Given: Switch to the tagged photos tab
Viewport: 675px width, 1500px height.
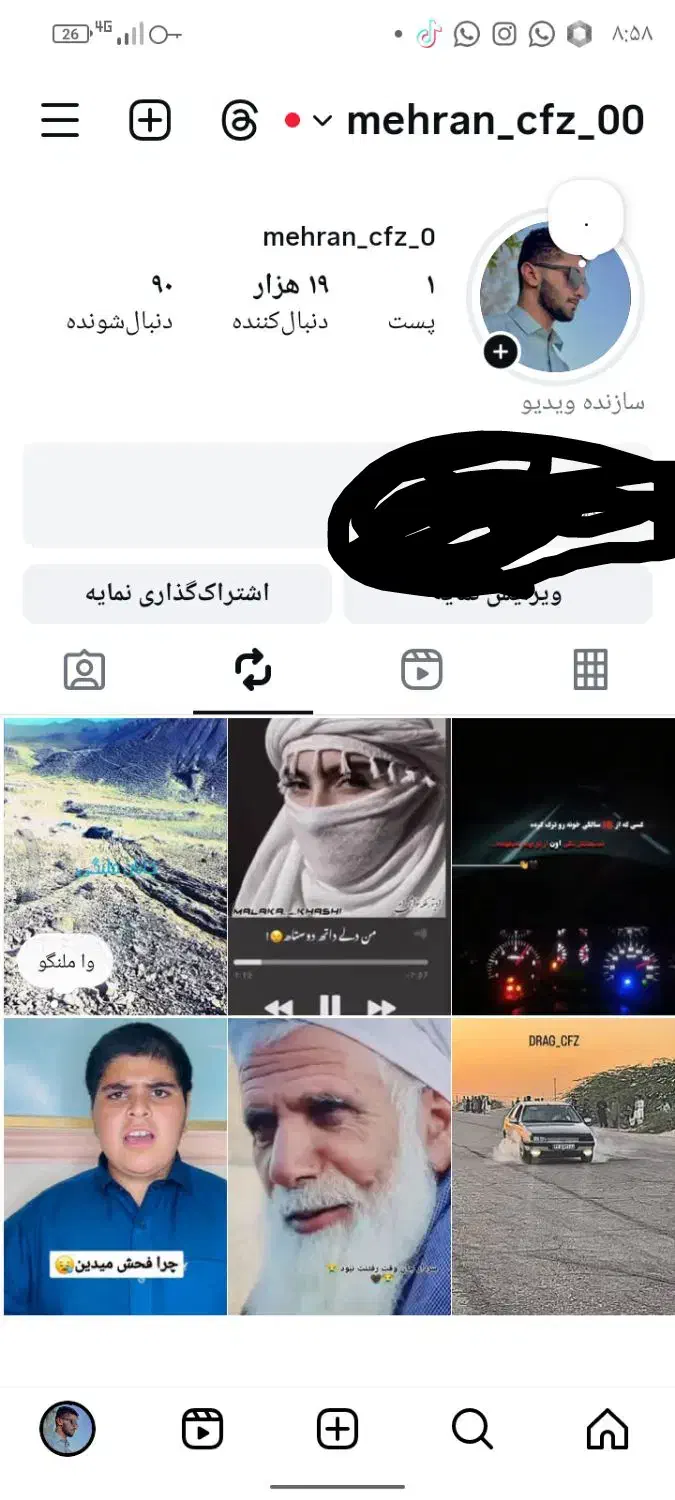Looking at the screenshot, I should (84, 671).
